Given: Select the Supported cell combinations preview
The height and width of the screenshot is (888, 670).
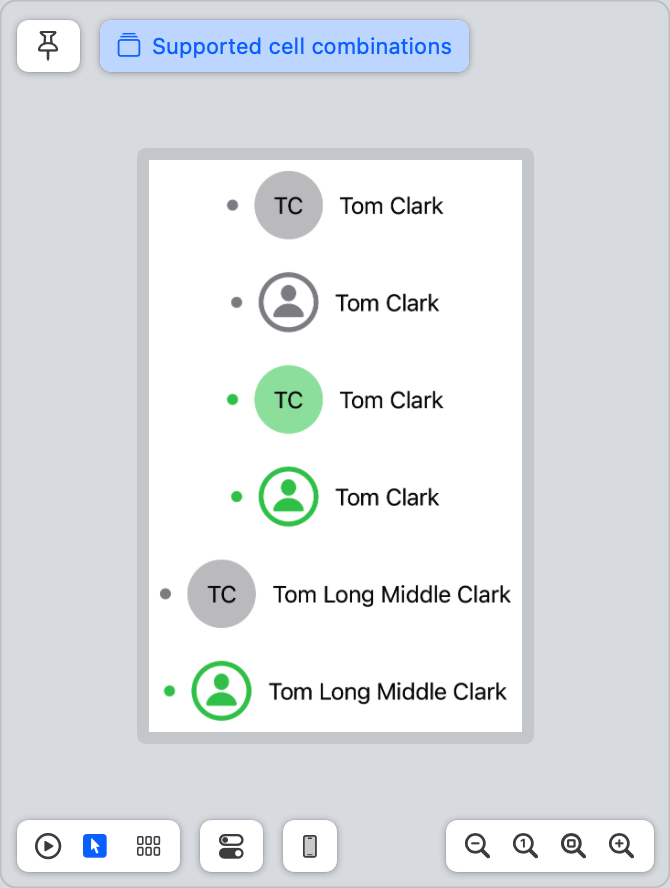Looking at the screenshot, I should click(284, 46).
